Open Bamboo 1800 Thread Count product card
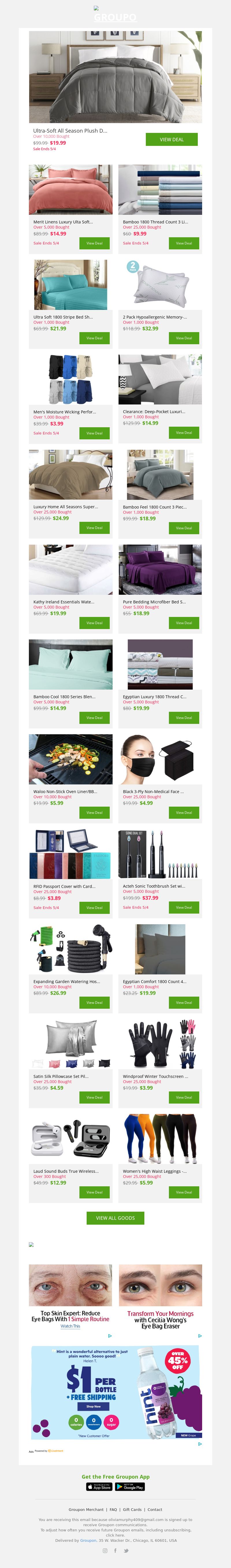The height and width of the screenshot is (1568, 231). click(x=160, y=189)
